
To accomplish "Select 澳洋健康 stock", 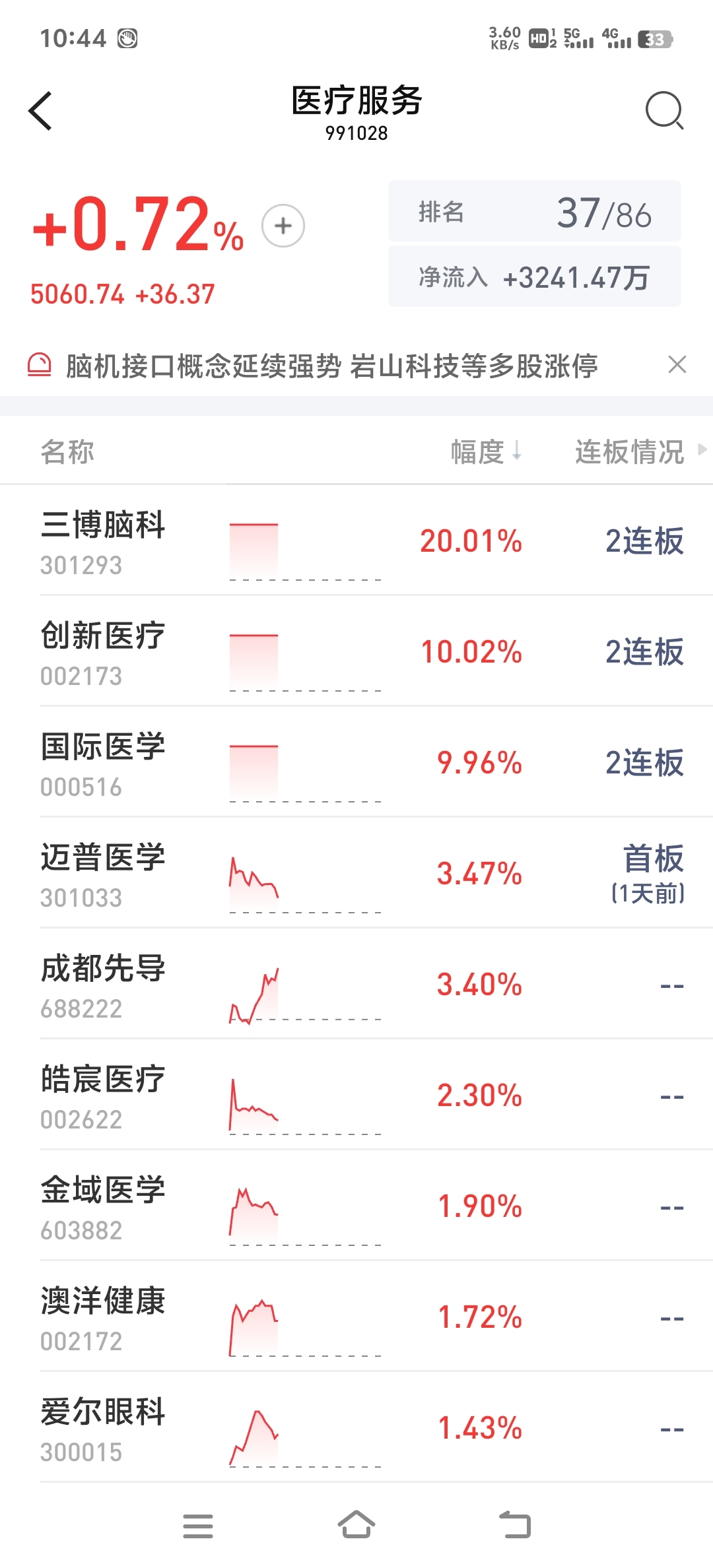I will tap(103, 1317).
